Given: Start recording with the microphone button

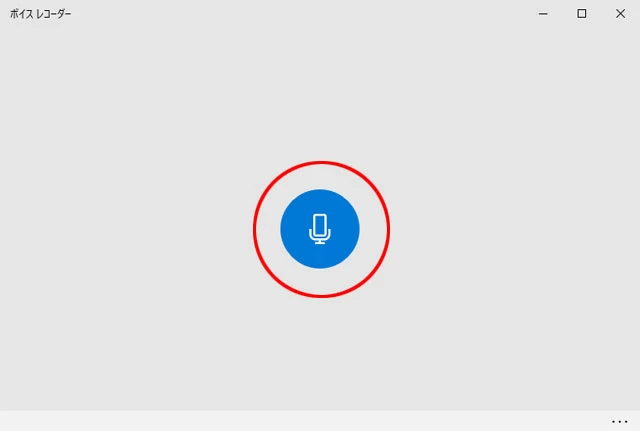Looking at the screenshot, I should click(319, 229).
